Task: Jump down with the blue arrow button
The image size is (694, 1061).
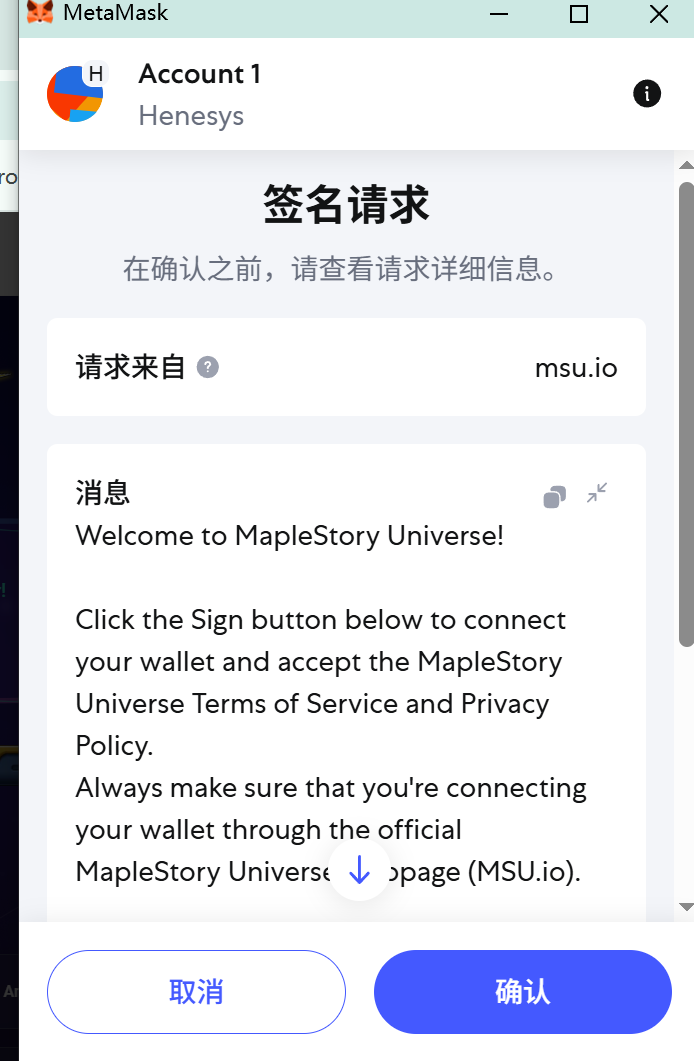Action: pos(359,871)
